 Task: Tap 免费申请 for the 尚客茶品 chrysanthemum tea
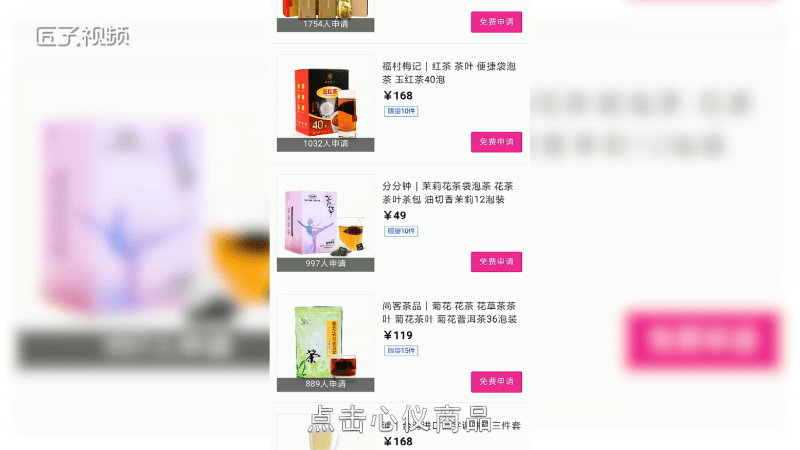496,382
